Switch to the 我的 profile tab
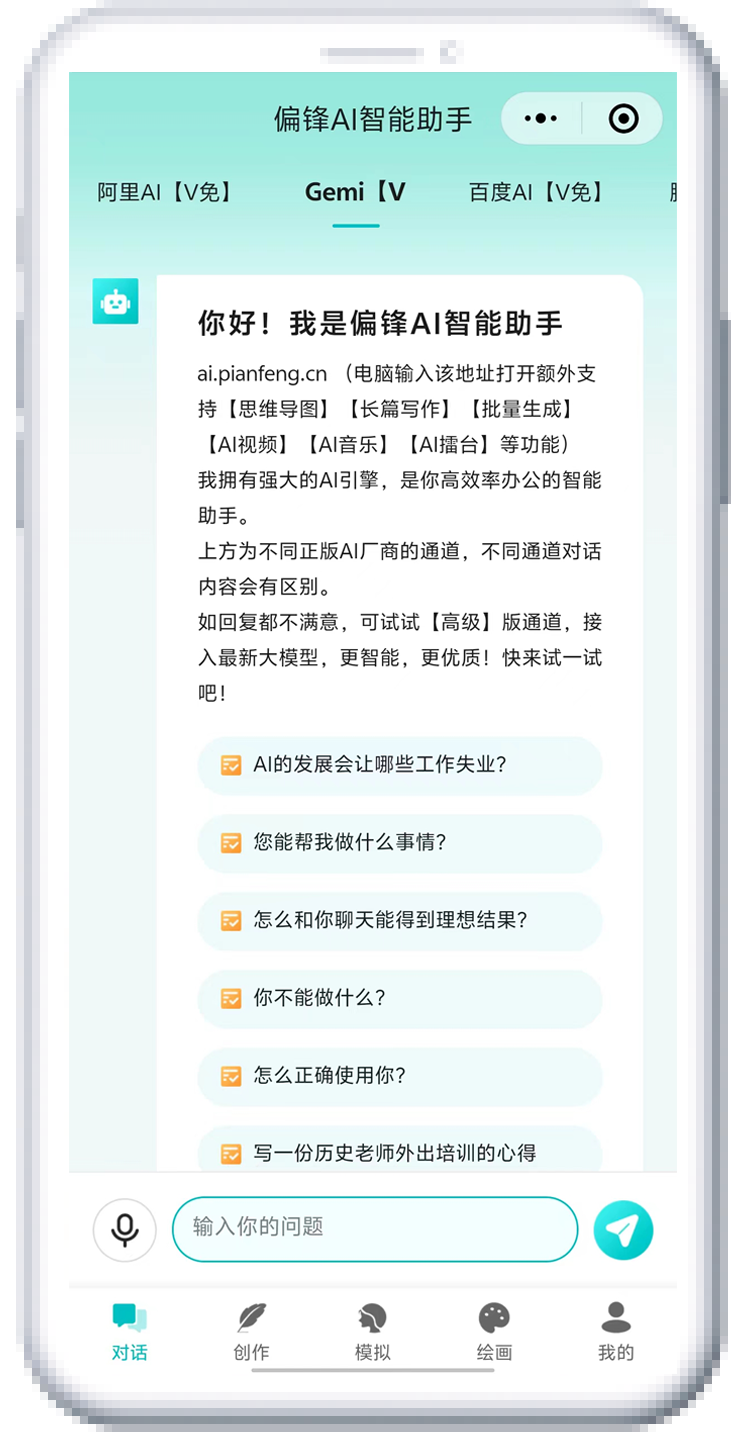Screen dimensions: 731x1433 [x=616, y=1331]
